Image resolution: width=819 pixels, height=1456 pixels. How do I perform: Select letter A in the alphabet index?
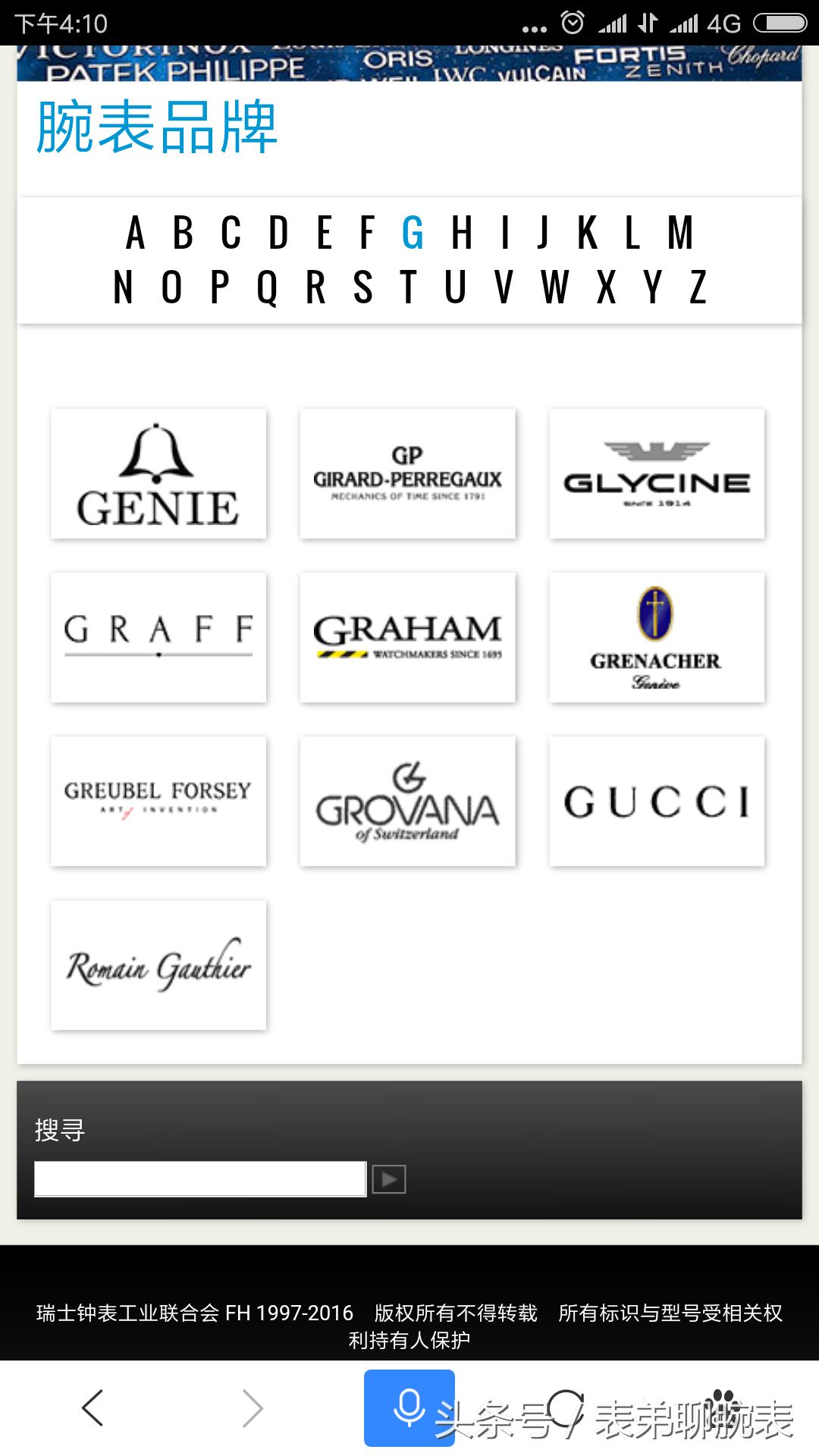tap(135, 233)
